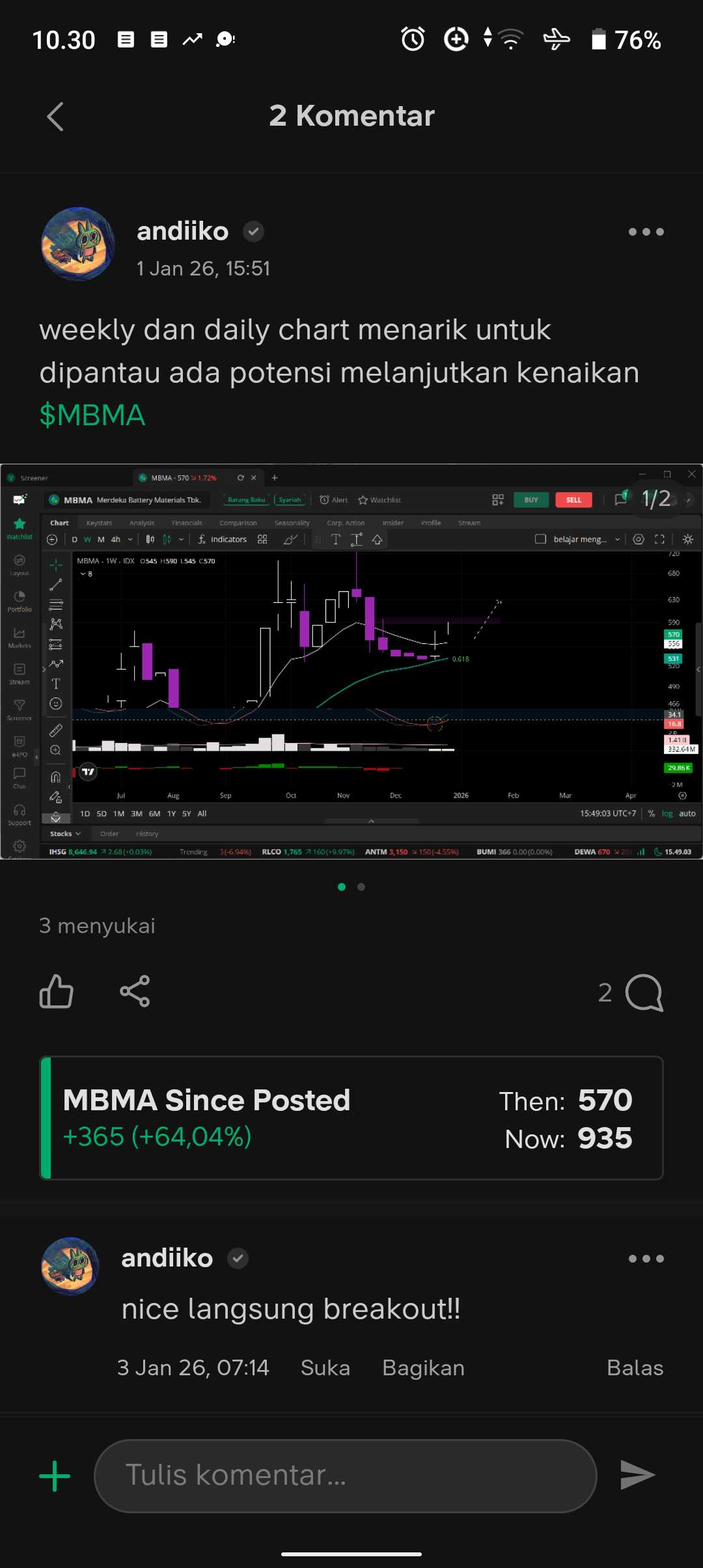Reply with Balas to andiiko's comment
This screenshot has width=703, height=1568.
[x=635, y=1368]
